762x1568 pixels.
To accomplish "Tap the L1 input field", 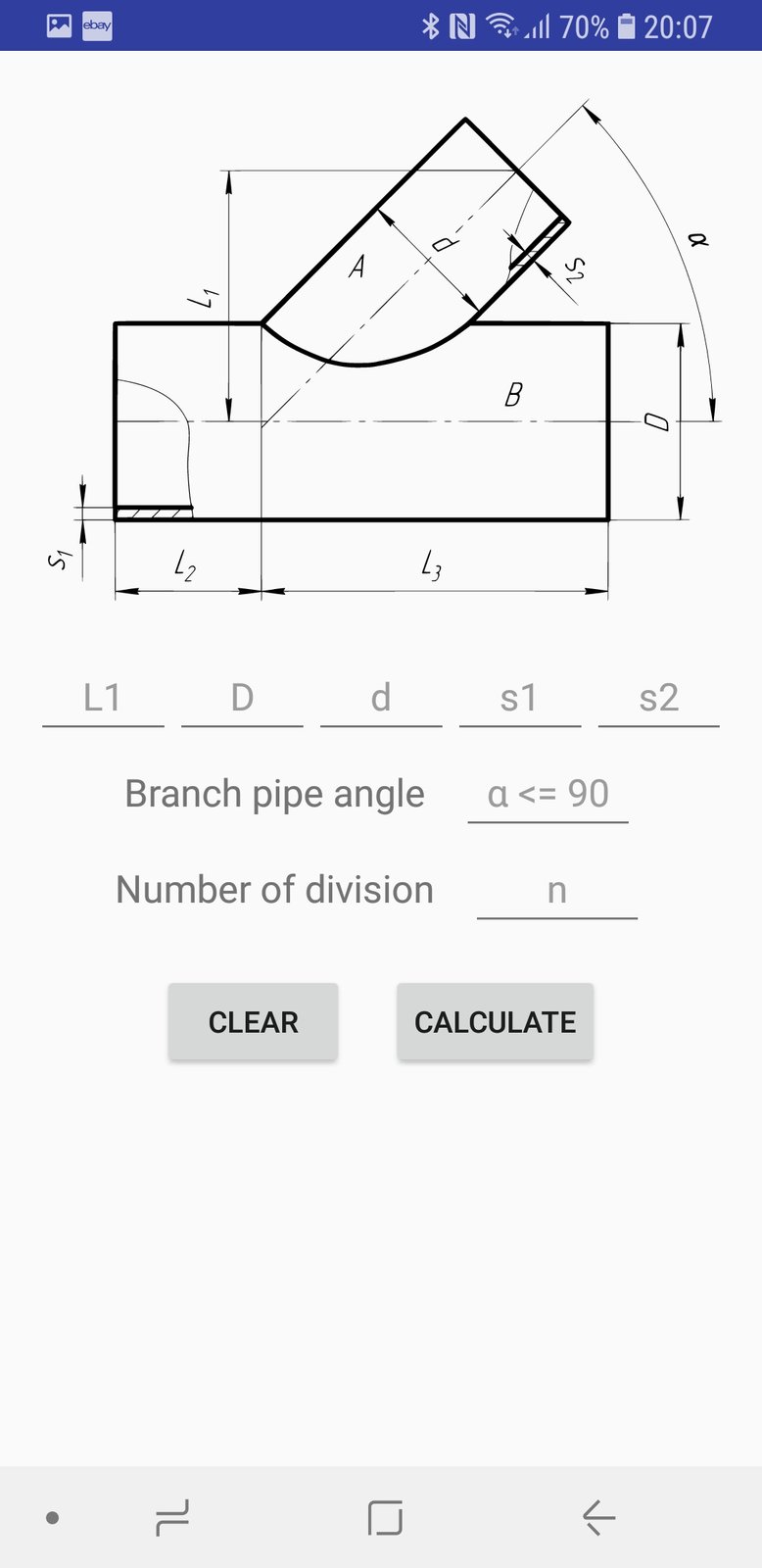I will pos(103,698).
